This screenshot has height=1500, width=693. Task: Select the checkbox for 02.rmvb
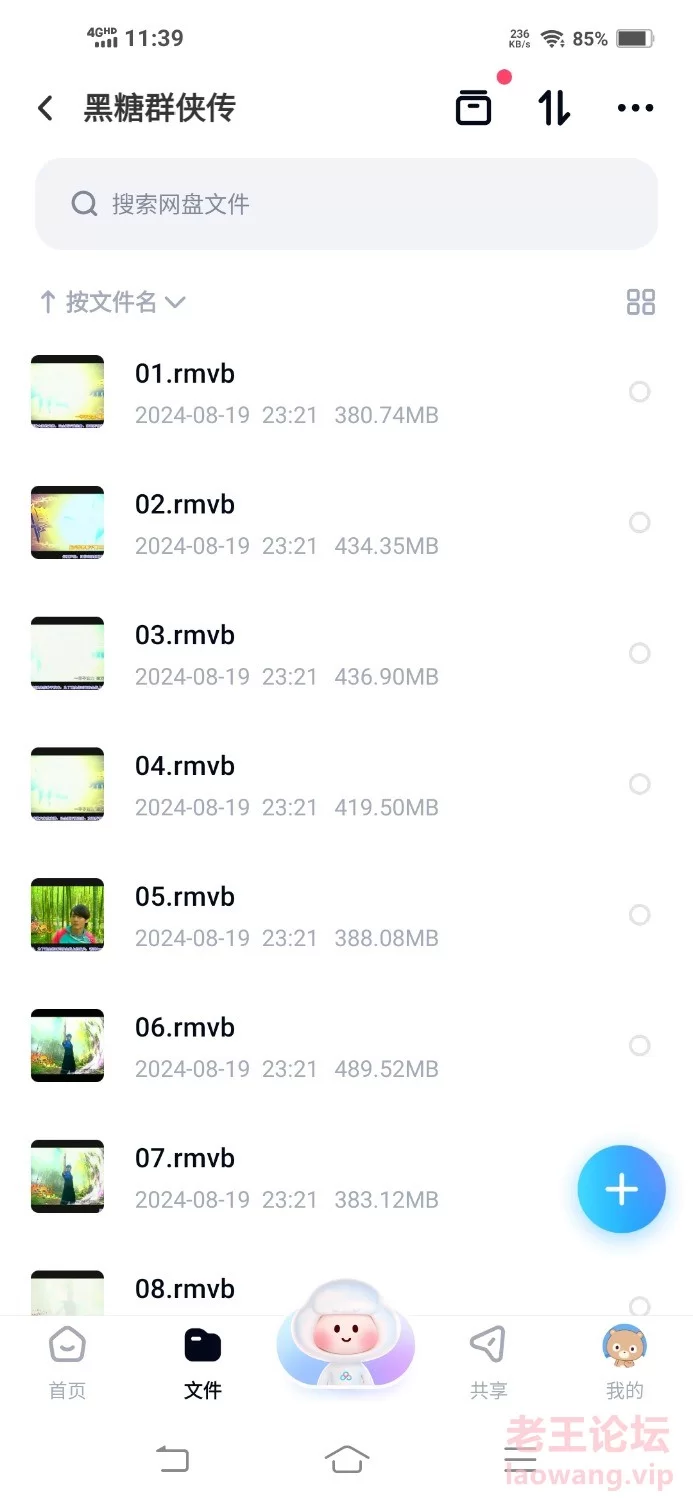(x=640, y=523)
